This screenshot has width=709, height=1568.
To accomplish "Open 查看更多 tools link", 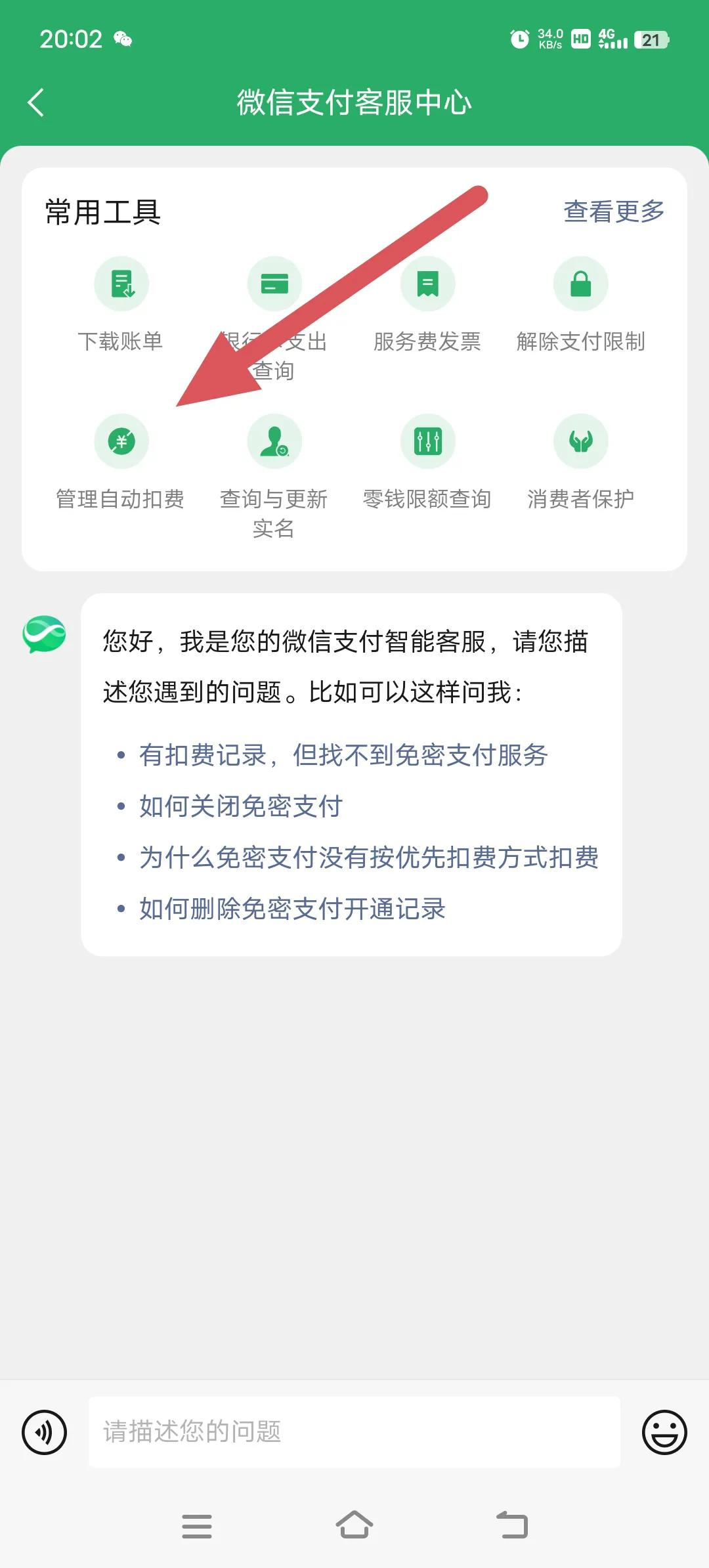I will coord(614,211).
